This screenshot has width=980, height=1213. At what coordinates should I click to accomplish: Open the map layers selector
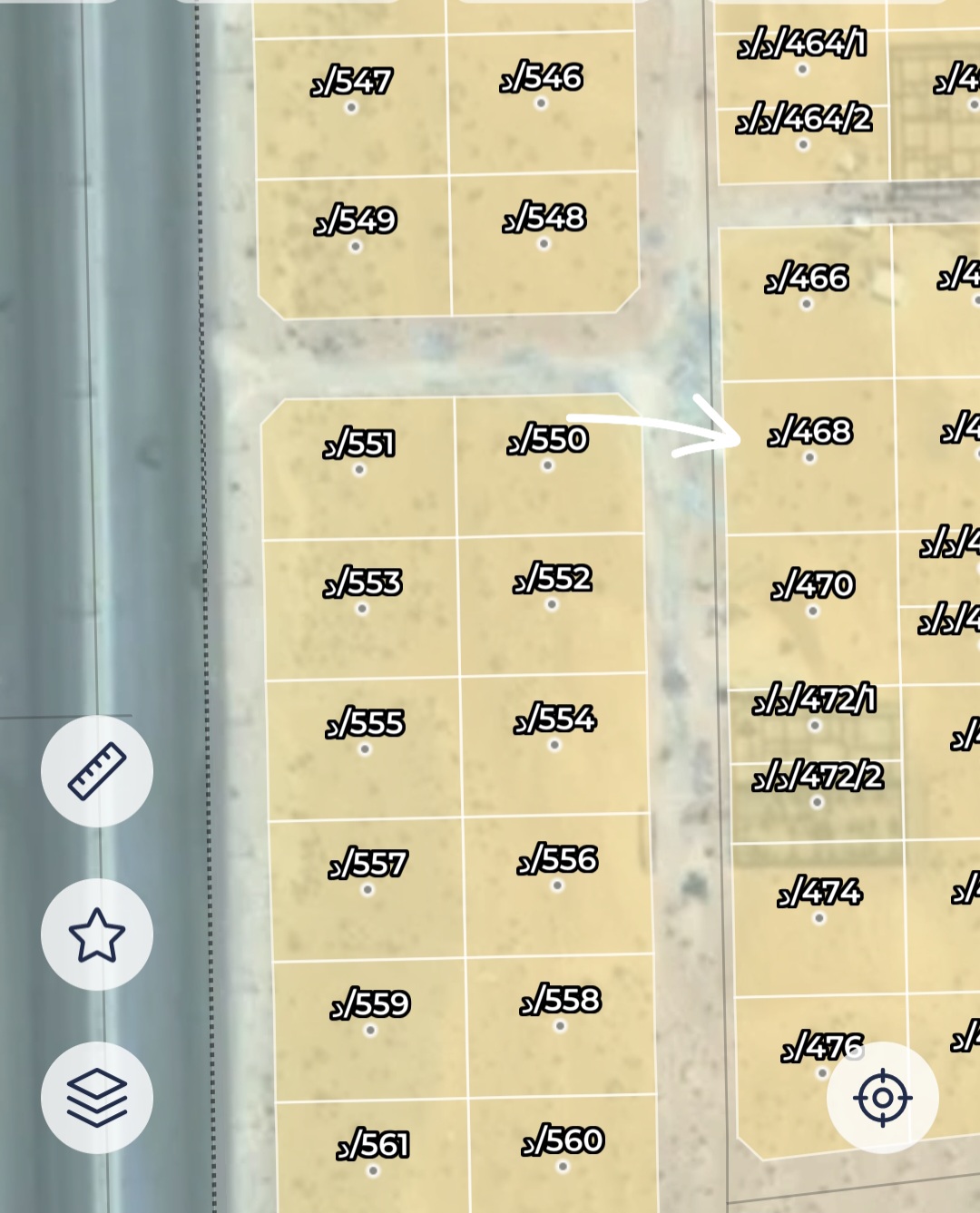coord(97,1097)
